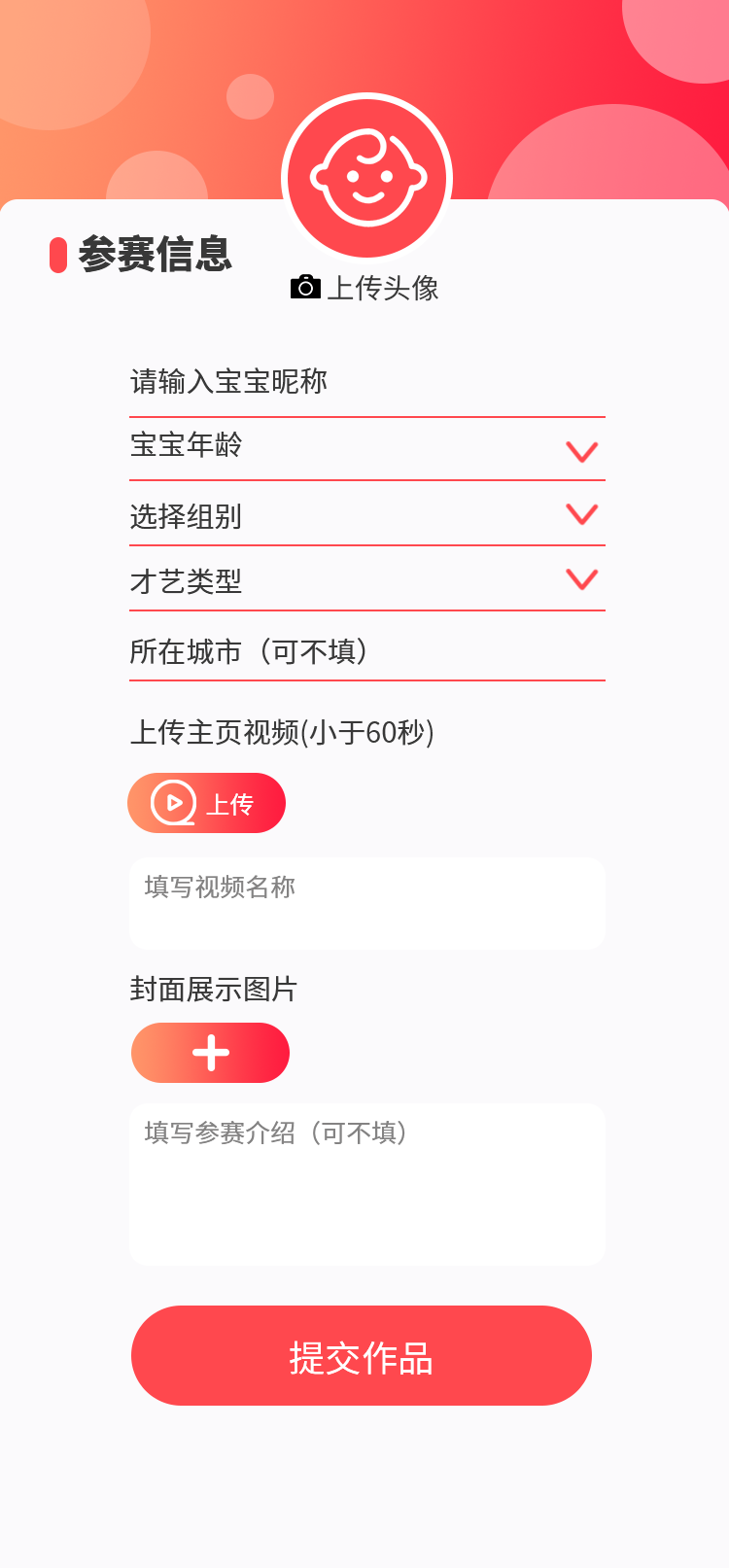Click the plus icon to add cover image
Screen dimensions: 729x1568
pyautogui.click(x=210, y=1052)
